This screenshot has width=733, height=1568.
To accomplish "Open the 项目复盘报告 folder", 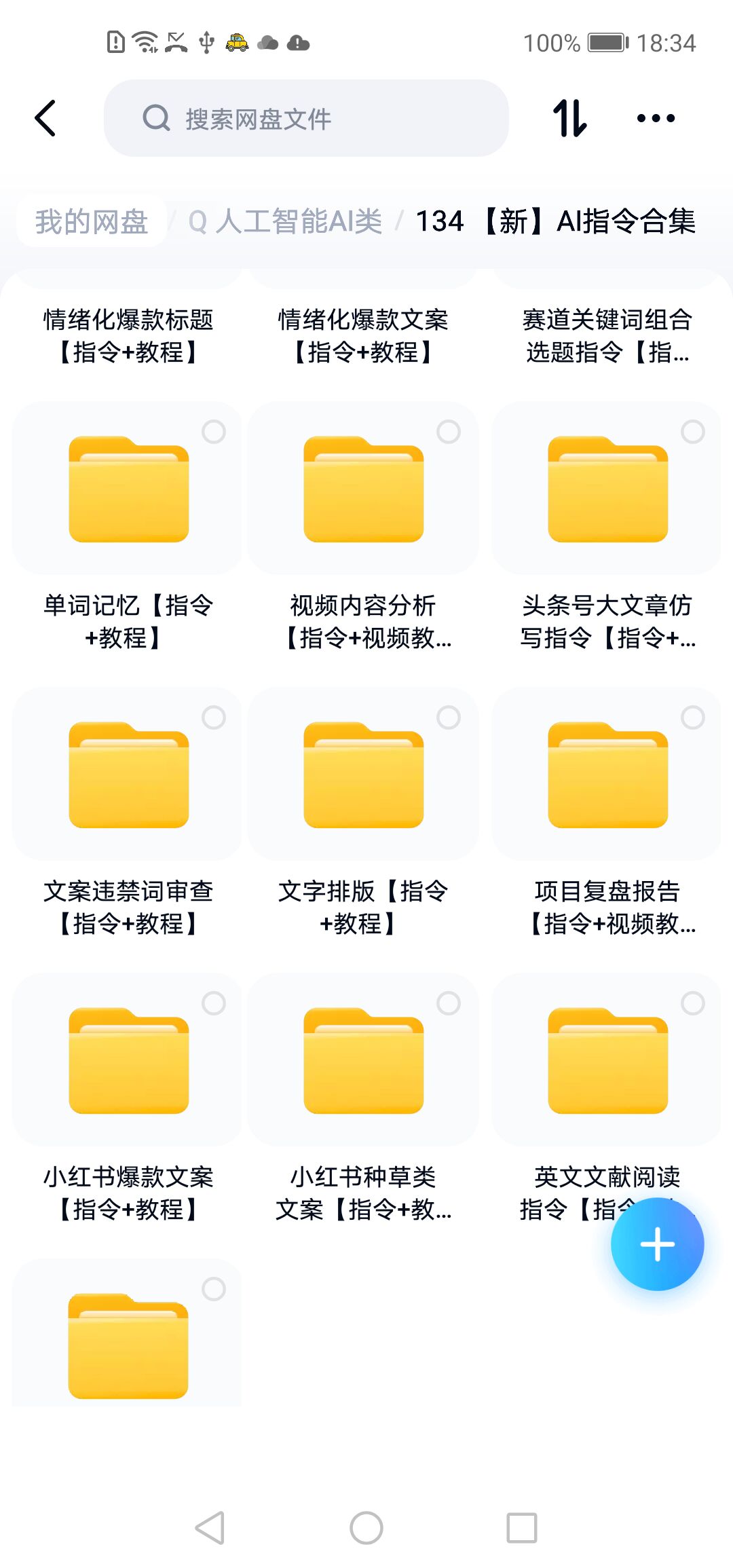I will pyautogui.click(x=607, y=776).
